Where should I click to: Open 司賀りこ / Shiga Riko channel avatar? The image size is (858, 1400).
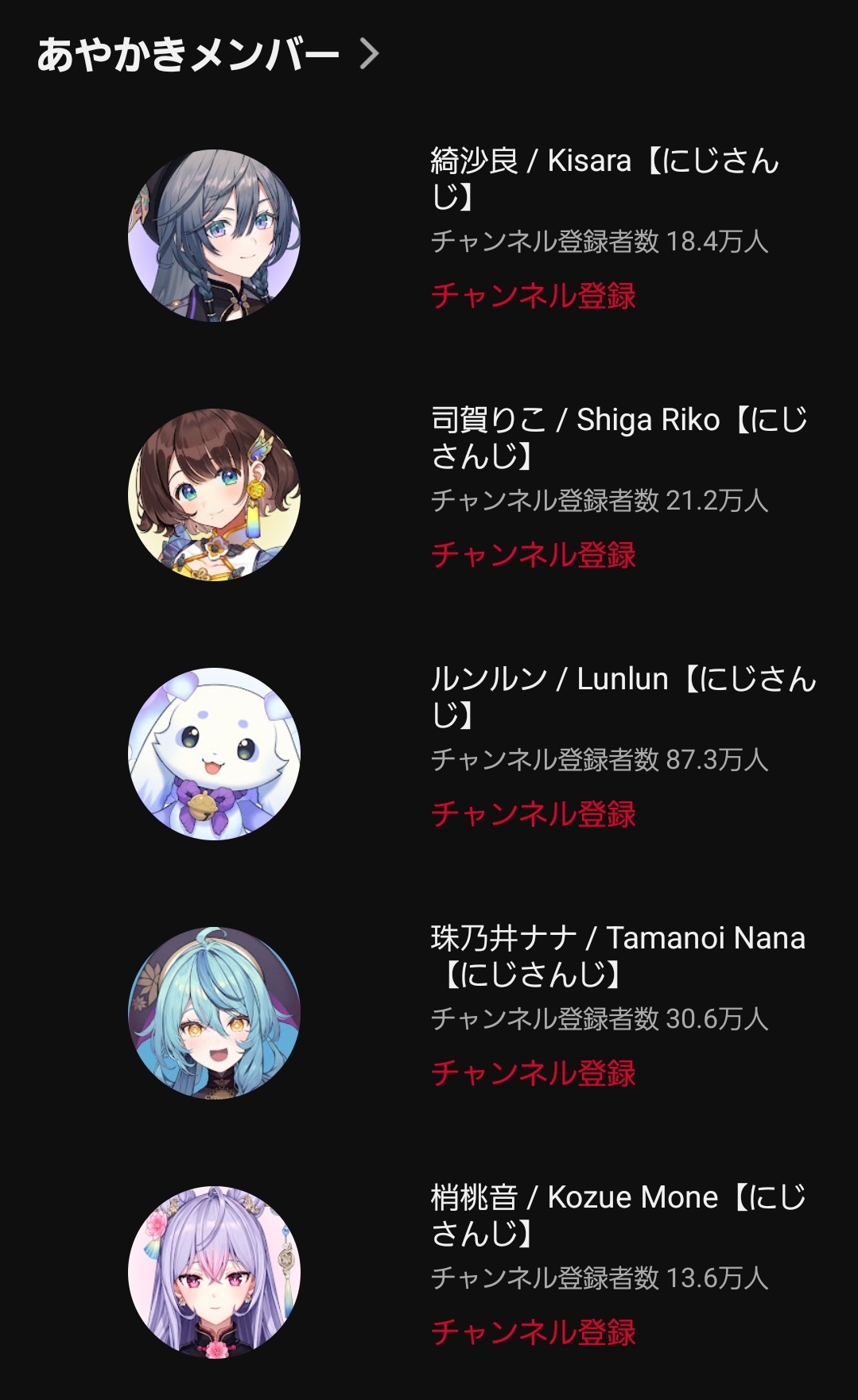pyautogui.click(x=214, y=494)
